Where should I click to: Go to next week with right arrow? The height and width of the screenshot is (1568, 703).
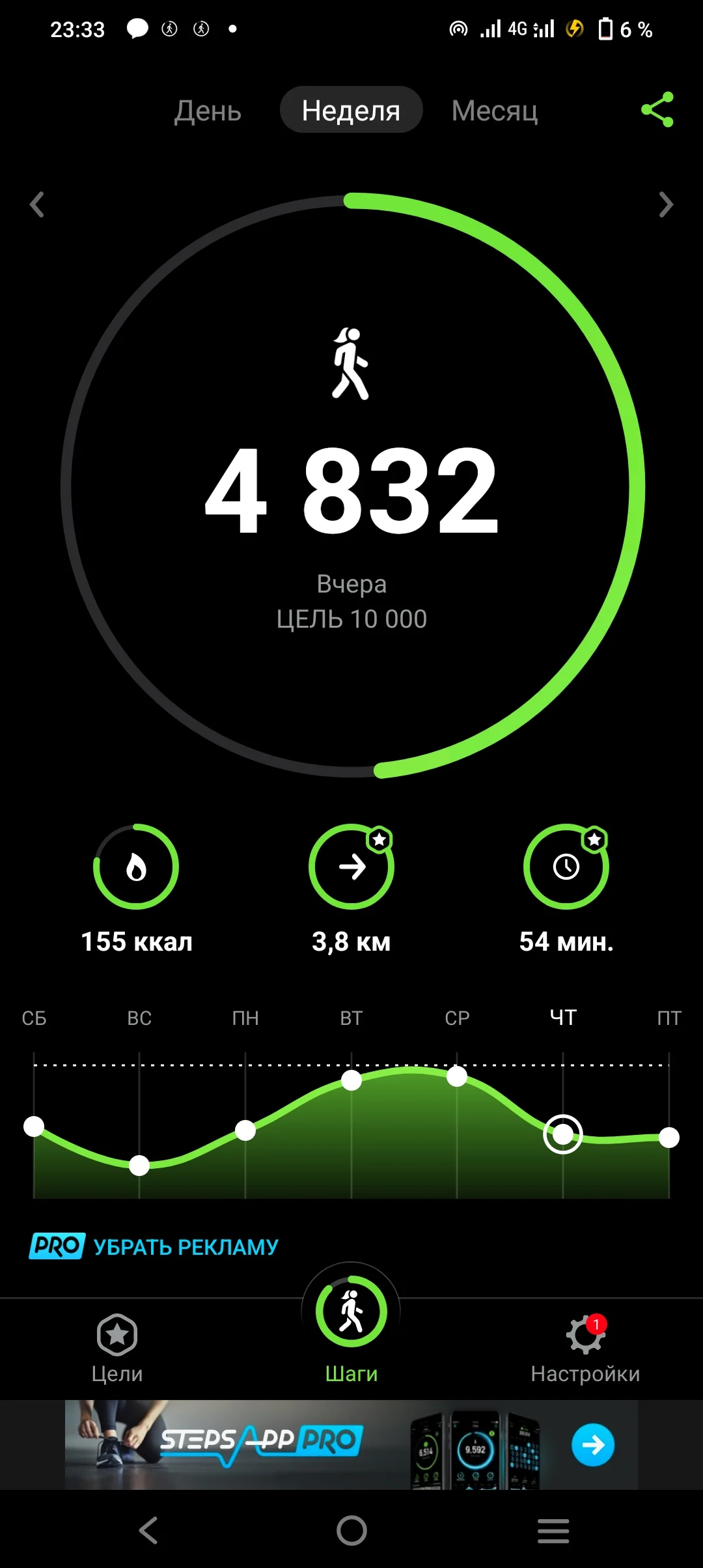point(665,204)
